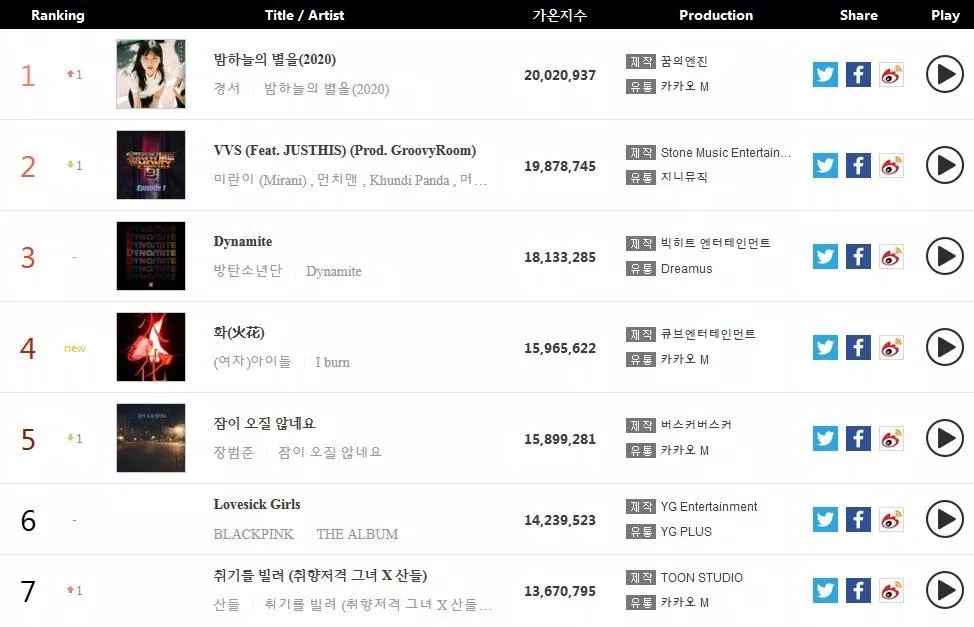The width and height of the screenshot is (974, 627).
Task: Share VVS on Facebook
Action: point(858,165)
